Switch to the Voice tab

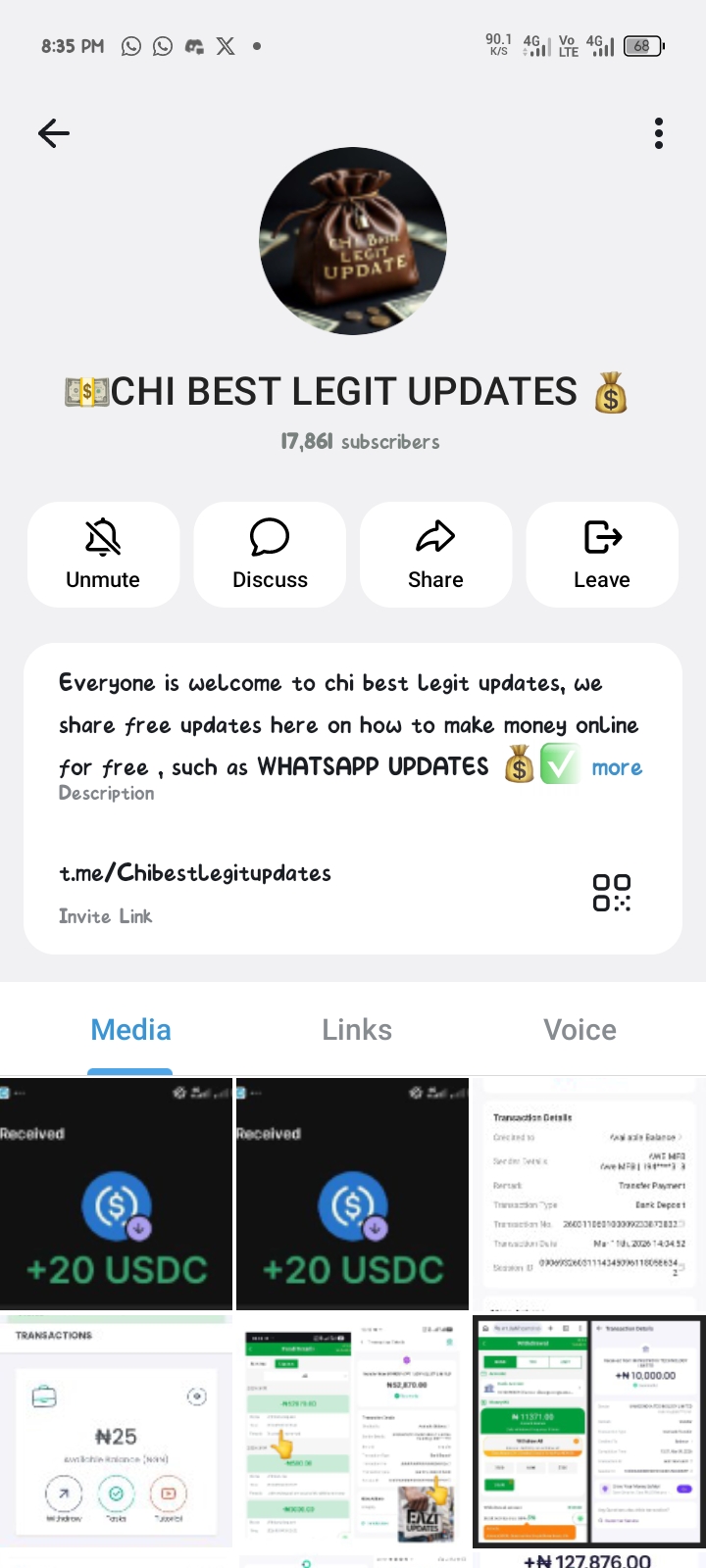point(580,1030)
